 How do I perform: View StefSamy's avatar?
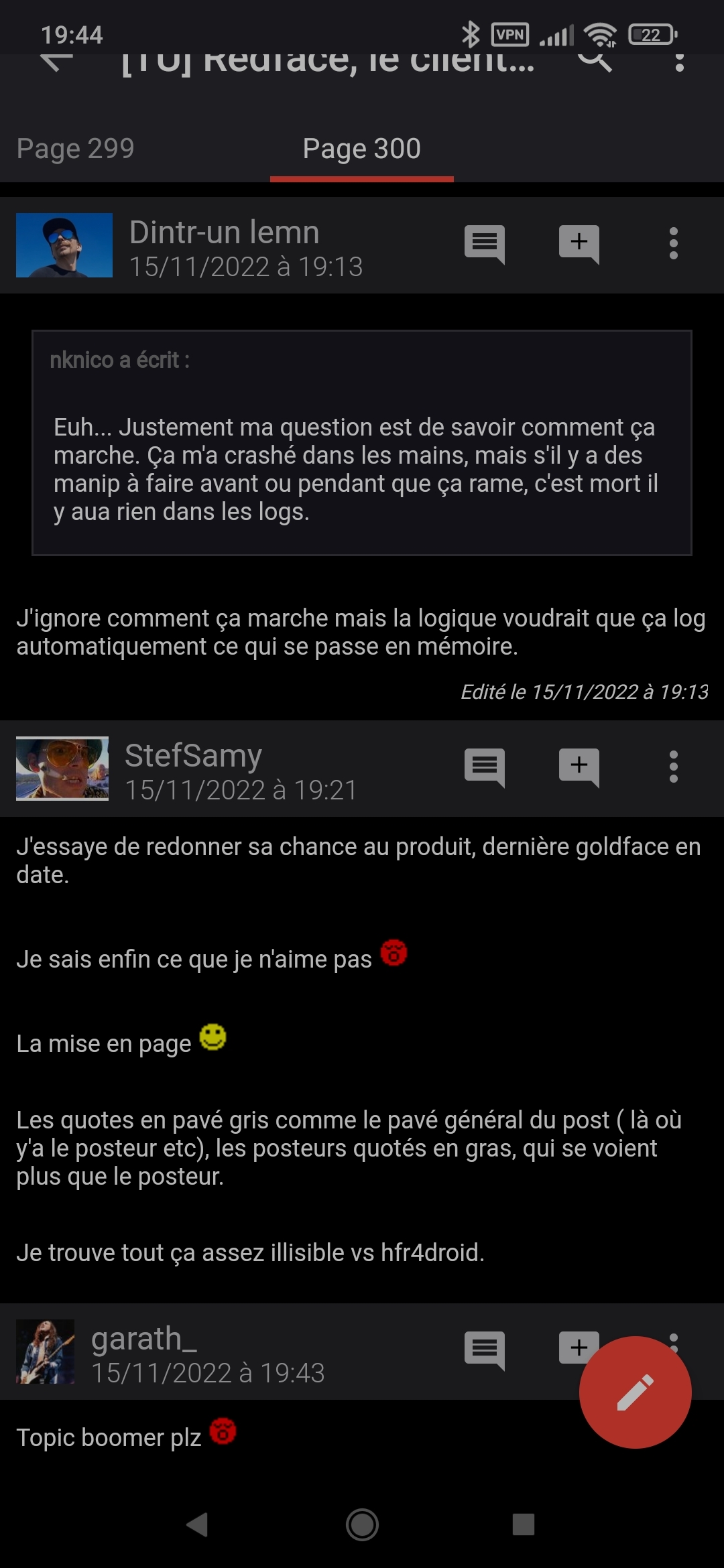pyautogui.click(x=62, y=769)
